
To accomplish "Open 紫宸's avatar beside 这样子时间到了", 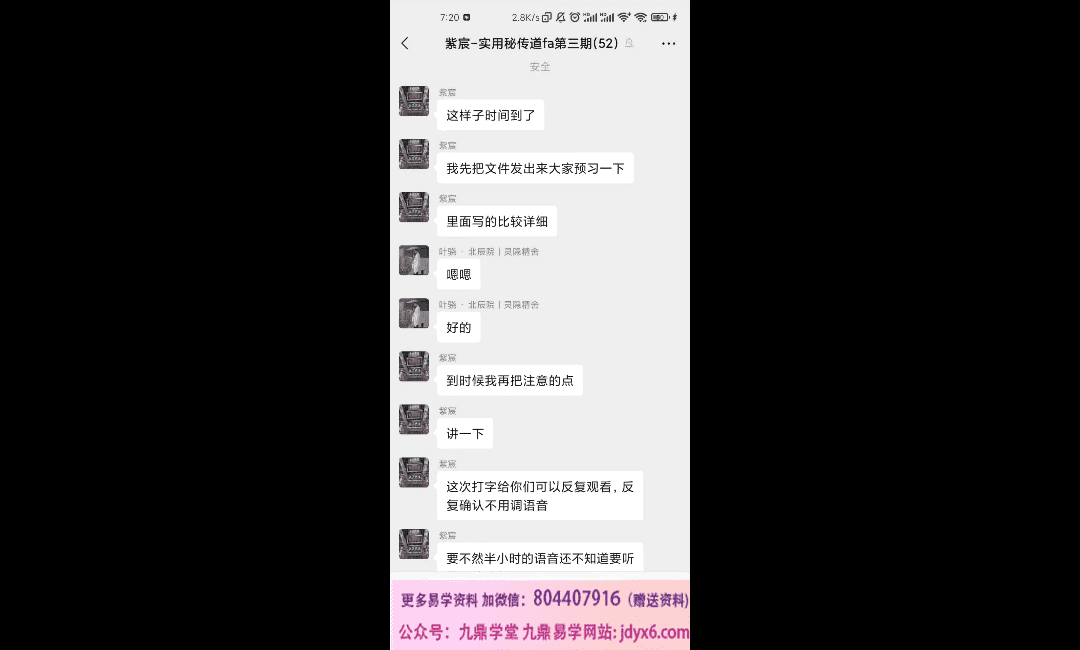I will (x=414, y=101).
